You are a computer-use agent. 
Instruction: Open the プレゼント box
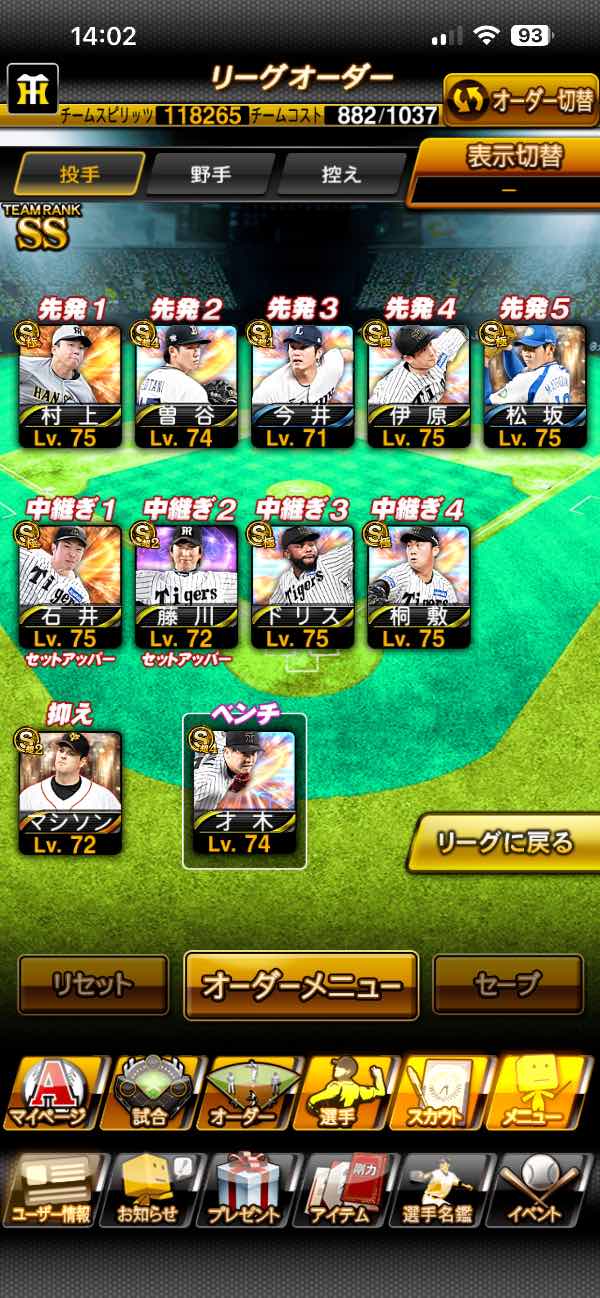click(246, 1190)
